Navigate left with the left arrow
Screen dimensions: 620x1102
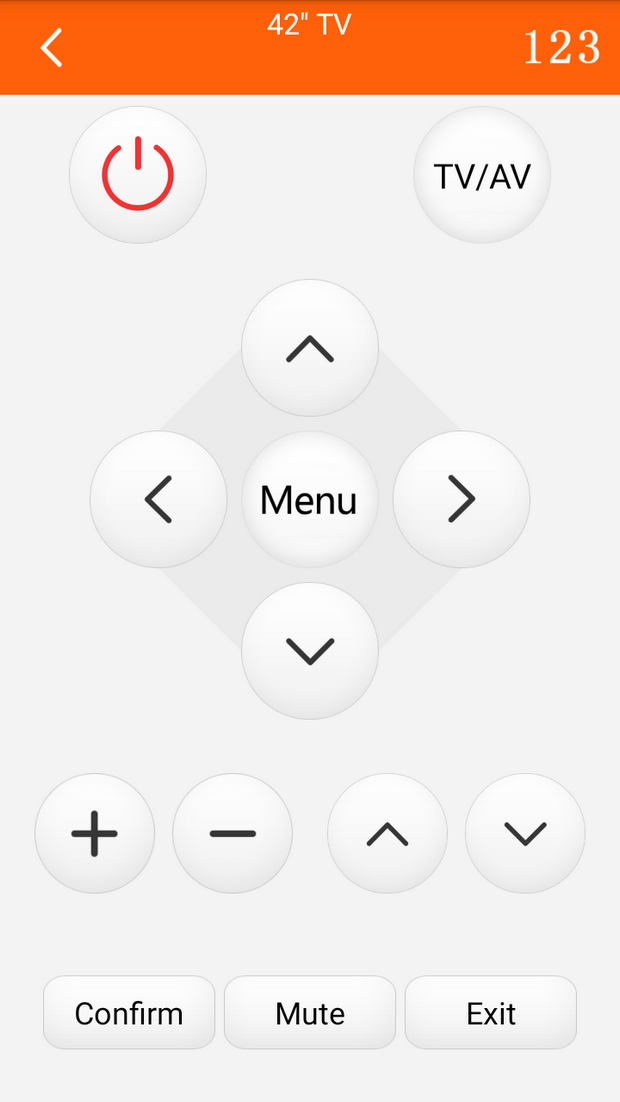tap(159, 499)
